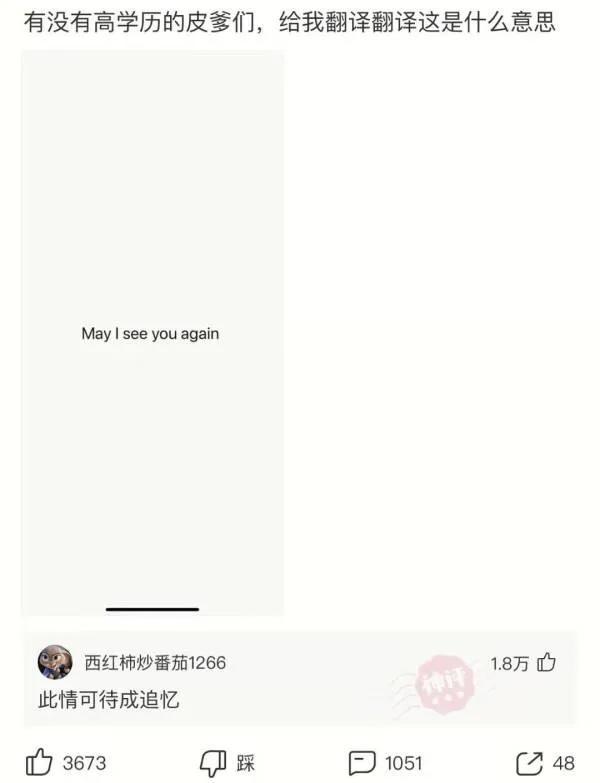The image size is (600, 783).
Task: Open the top comment 此情可待成追忆
Action: 109,700
